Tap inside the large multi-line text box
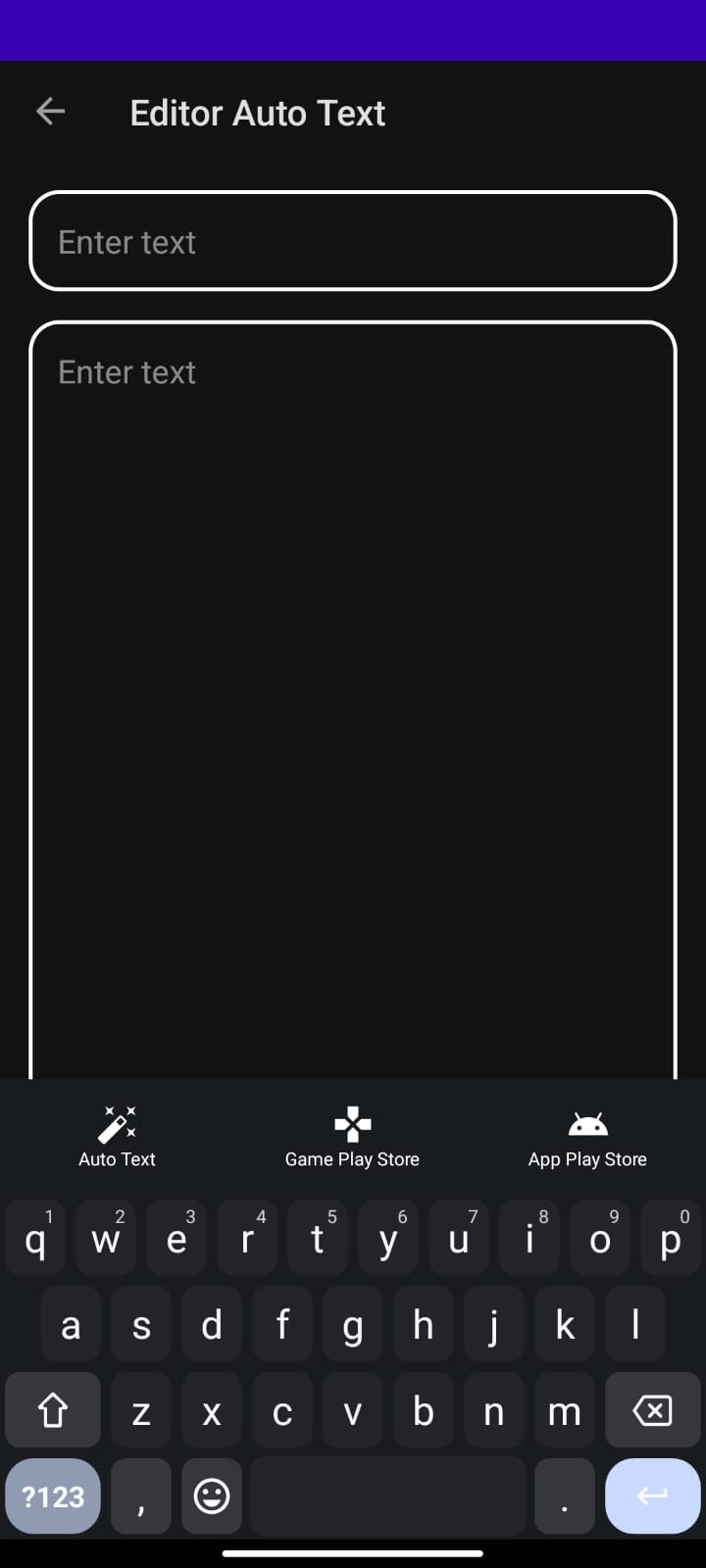 click(x=353, y=700)
